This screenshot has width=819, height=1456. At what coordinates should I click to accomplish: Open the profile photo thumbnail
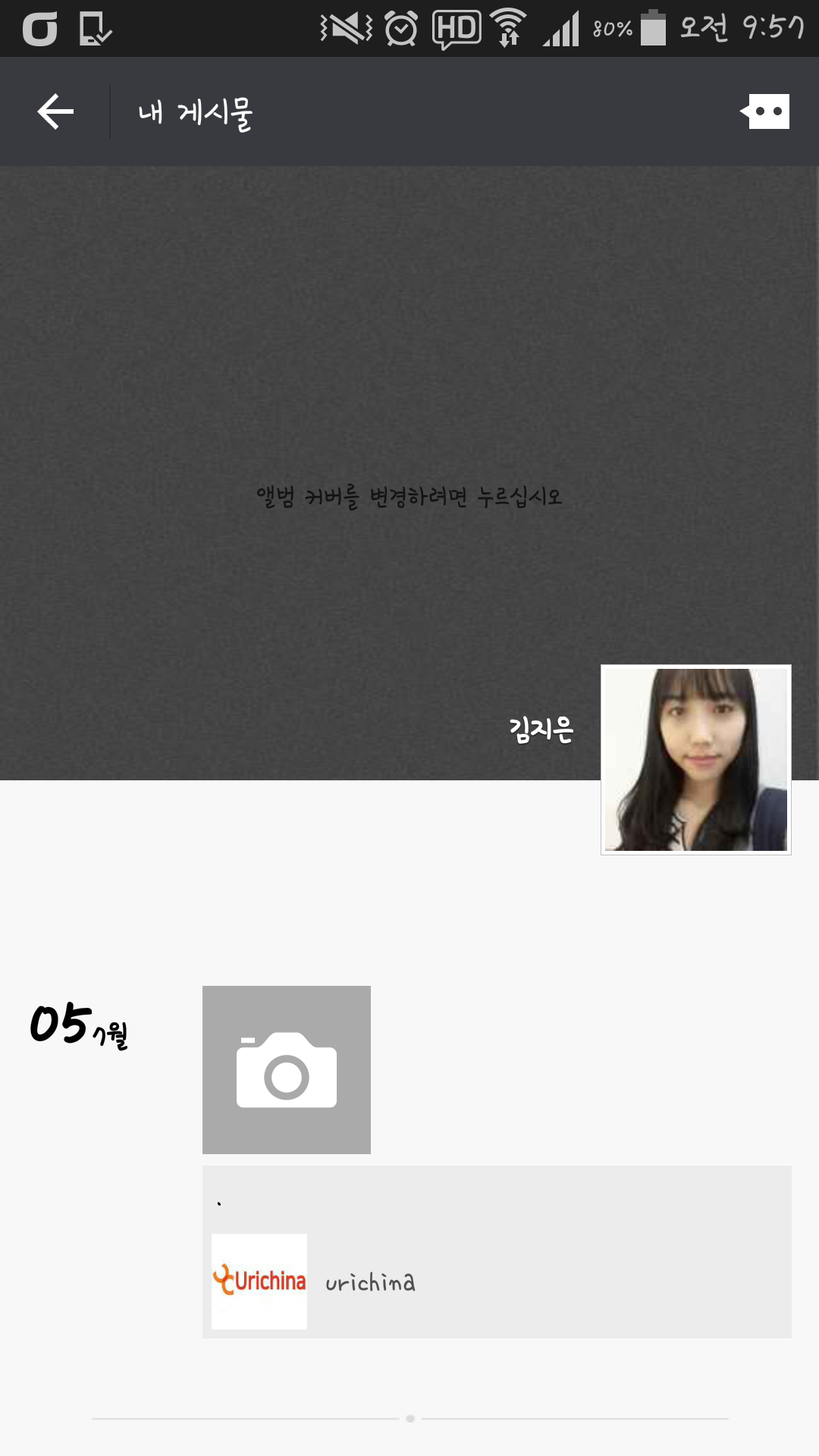pos(696,760)
